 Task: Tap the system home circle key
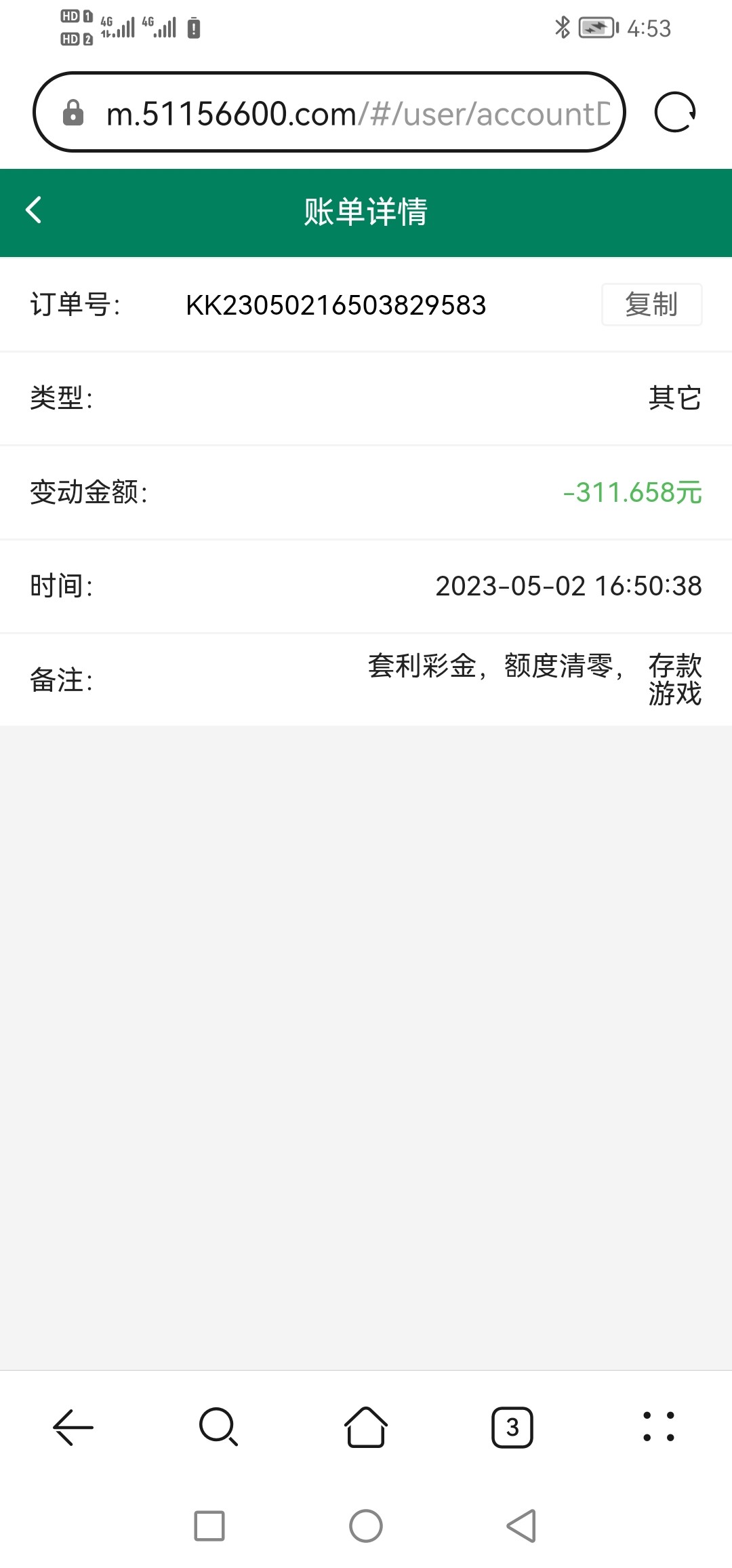click(366, 1526)
